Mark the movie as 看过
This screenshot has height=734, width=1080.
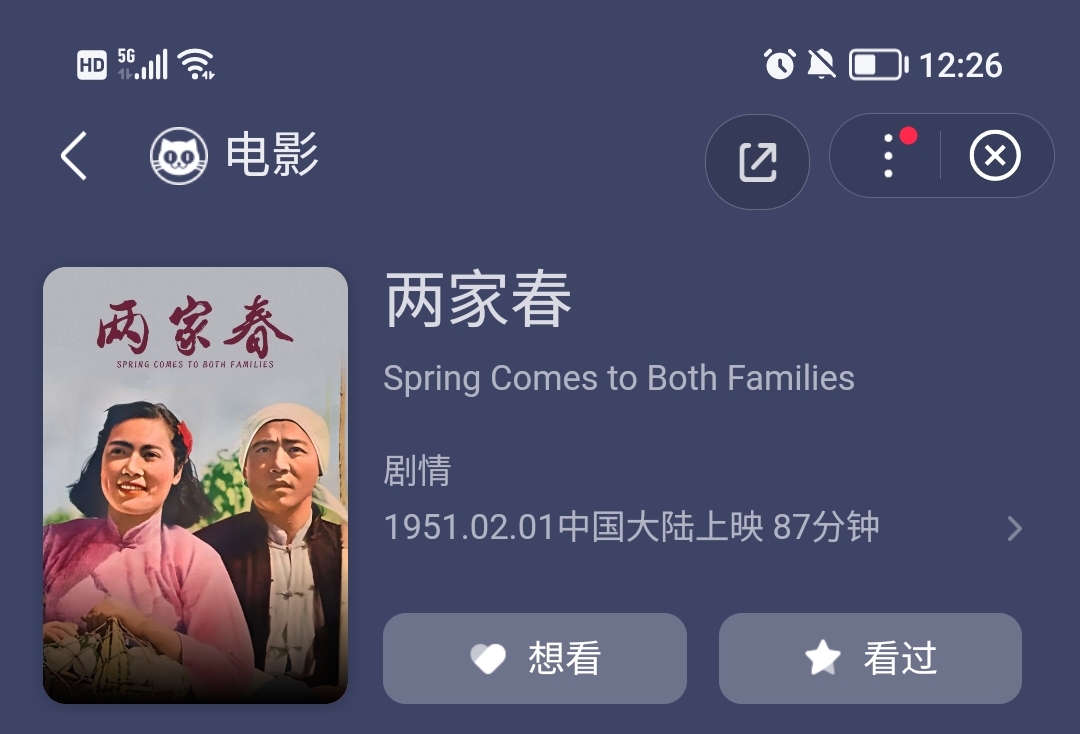click(x=870, y=658)
